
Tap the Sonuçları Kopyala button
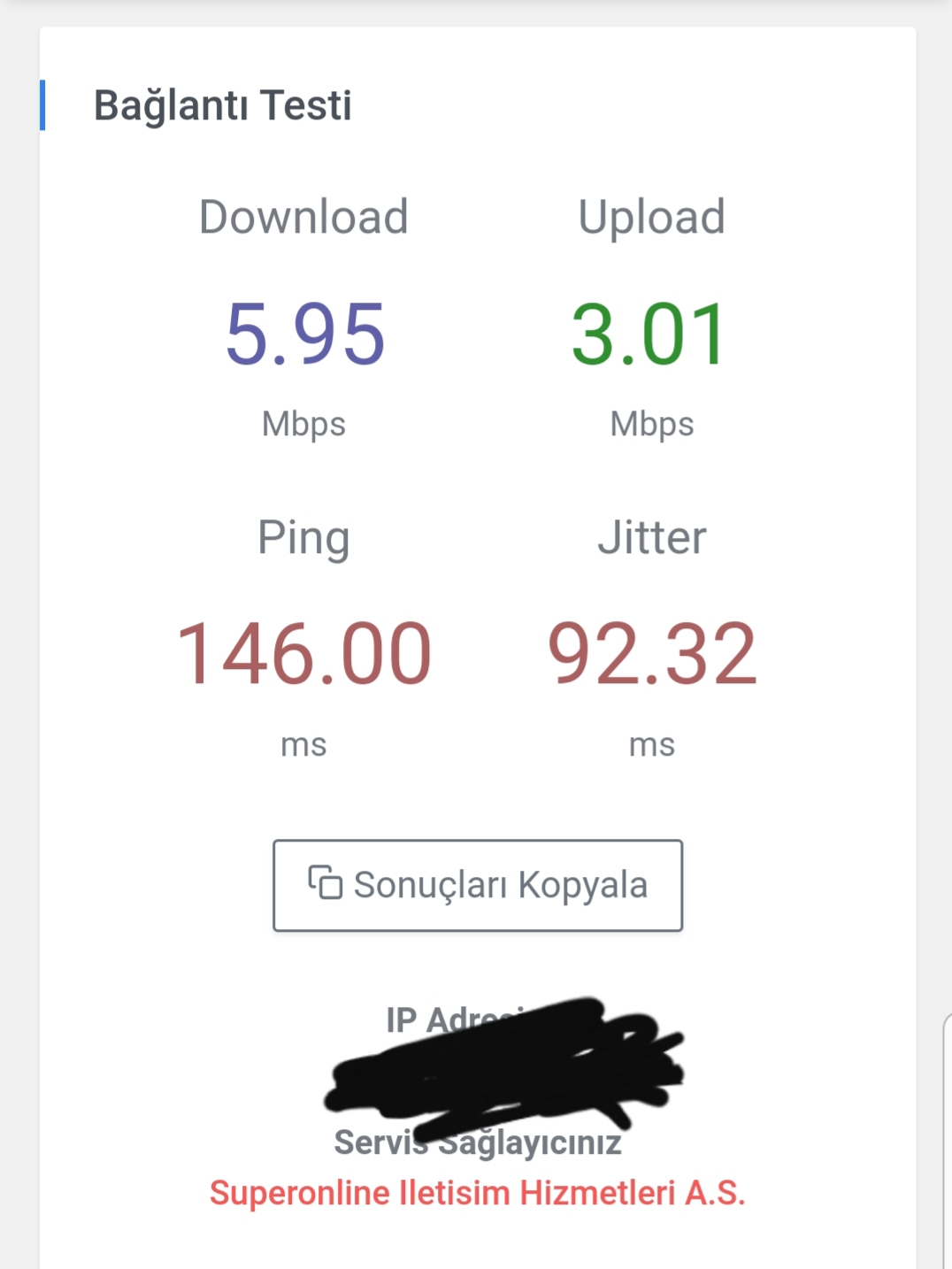pyautogui.click(x=478, y=885)
